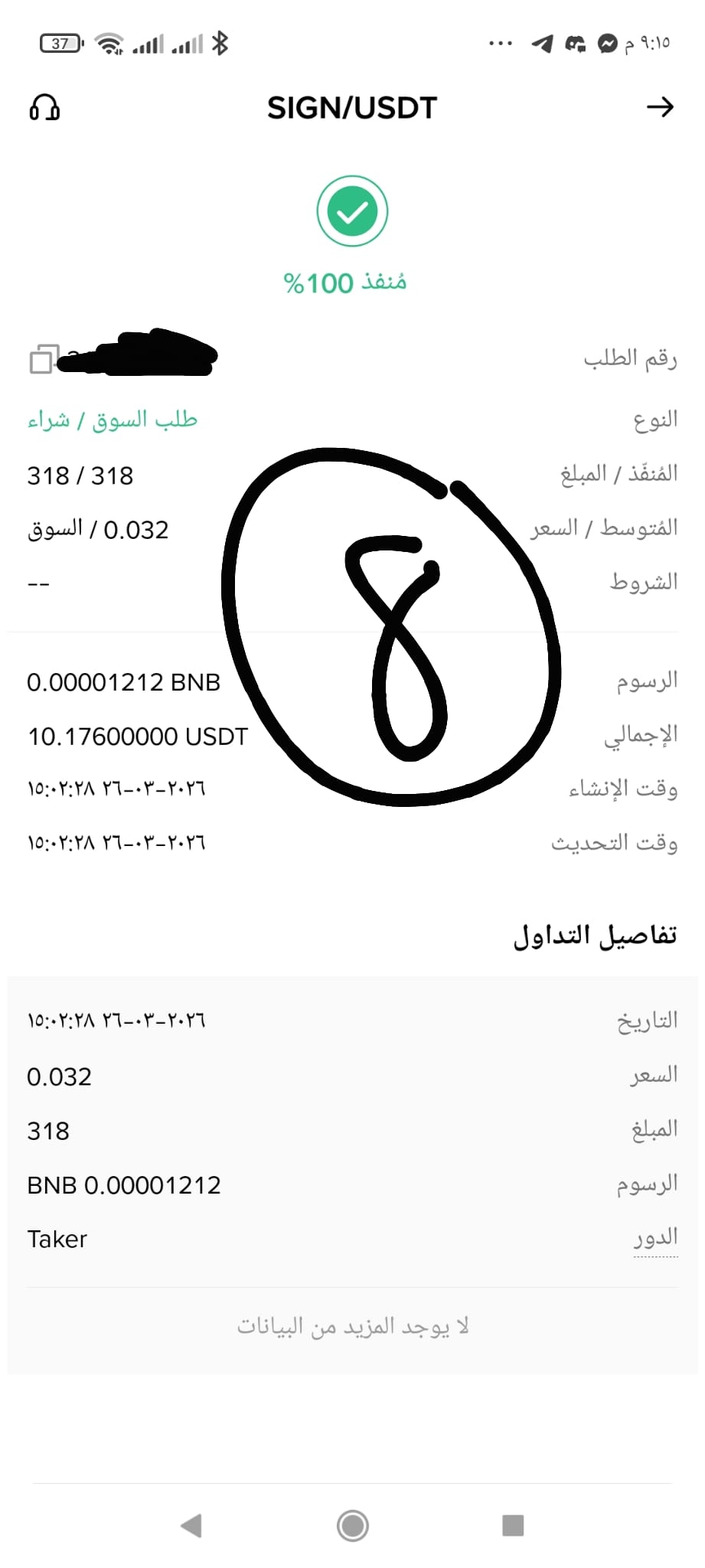This screenshot has width=705, height=1568.
Task: Copy the order number
Action: pos(43,358)
